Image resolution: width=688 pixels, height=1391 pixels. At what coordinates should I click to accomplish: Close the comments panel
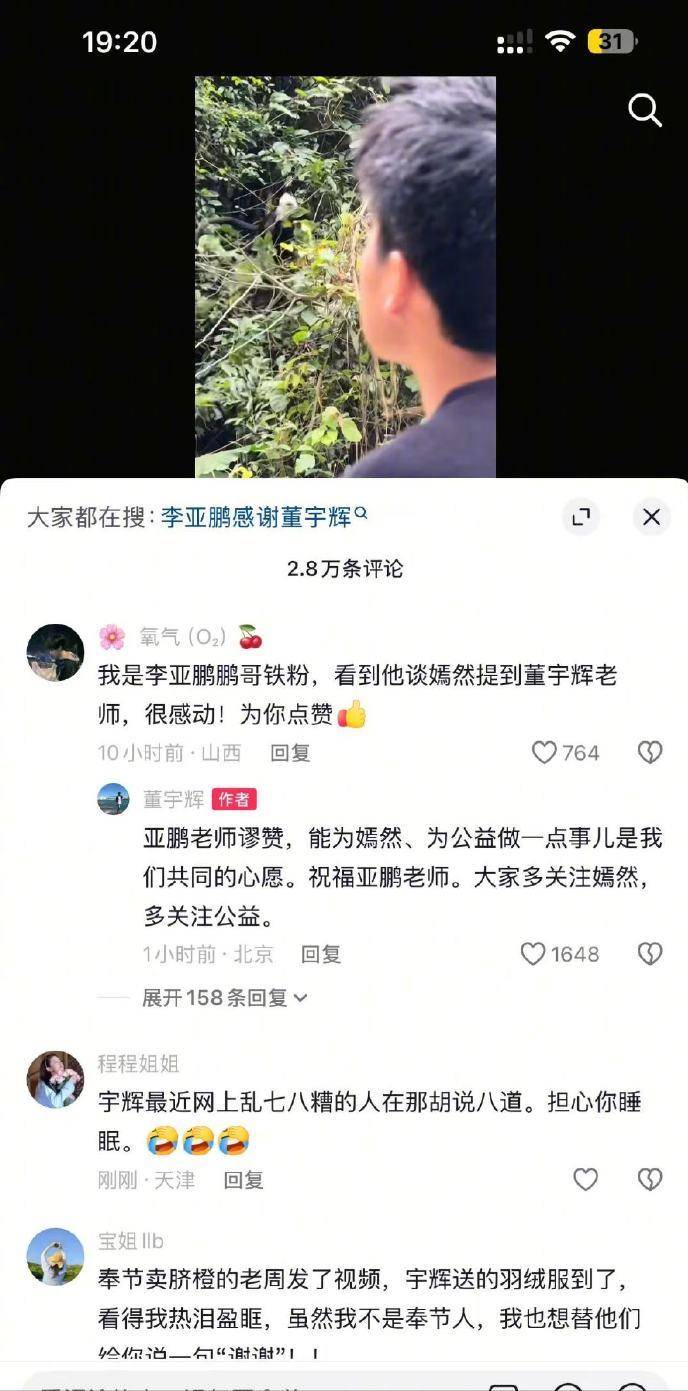tap(651, 517)
